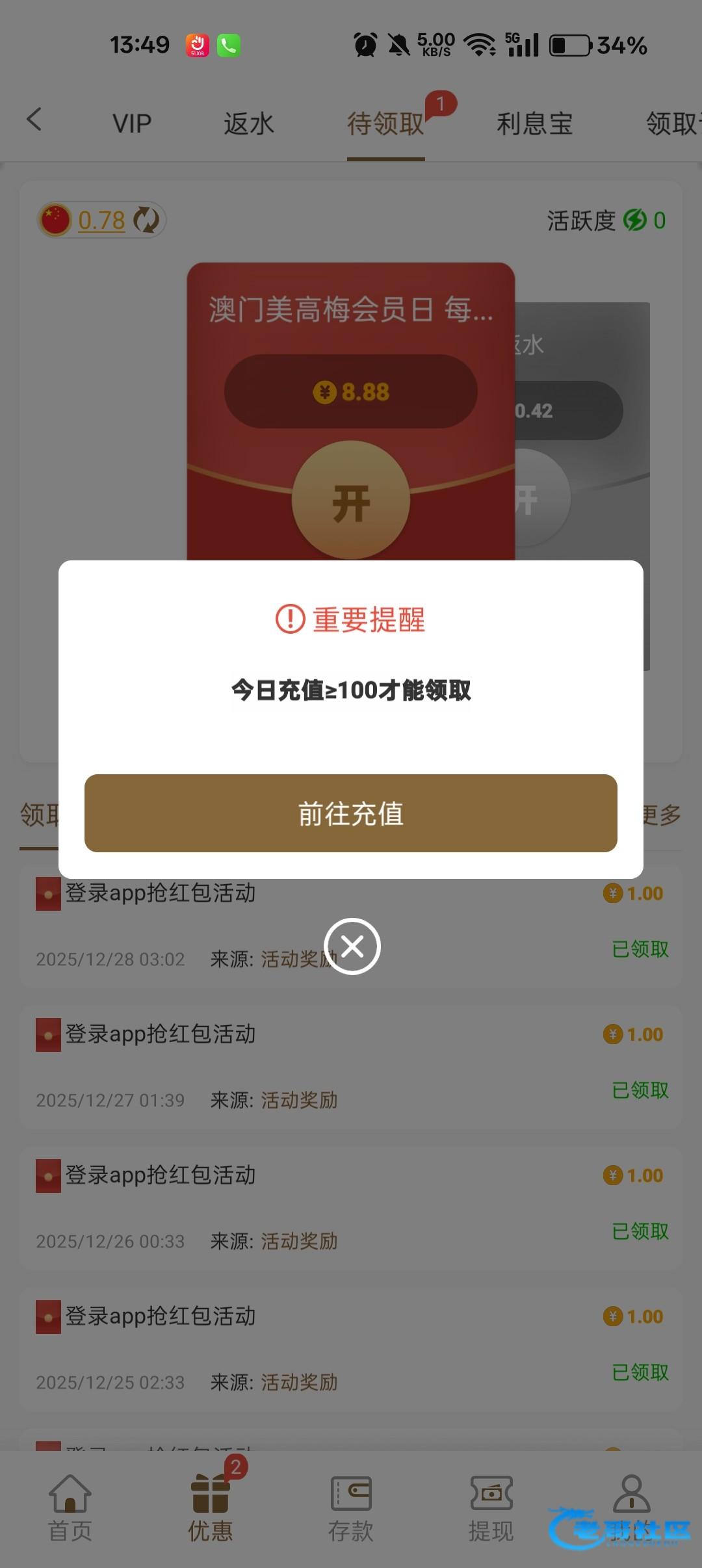Open the 返水 tab

249,124
